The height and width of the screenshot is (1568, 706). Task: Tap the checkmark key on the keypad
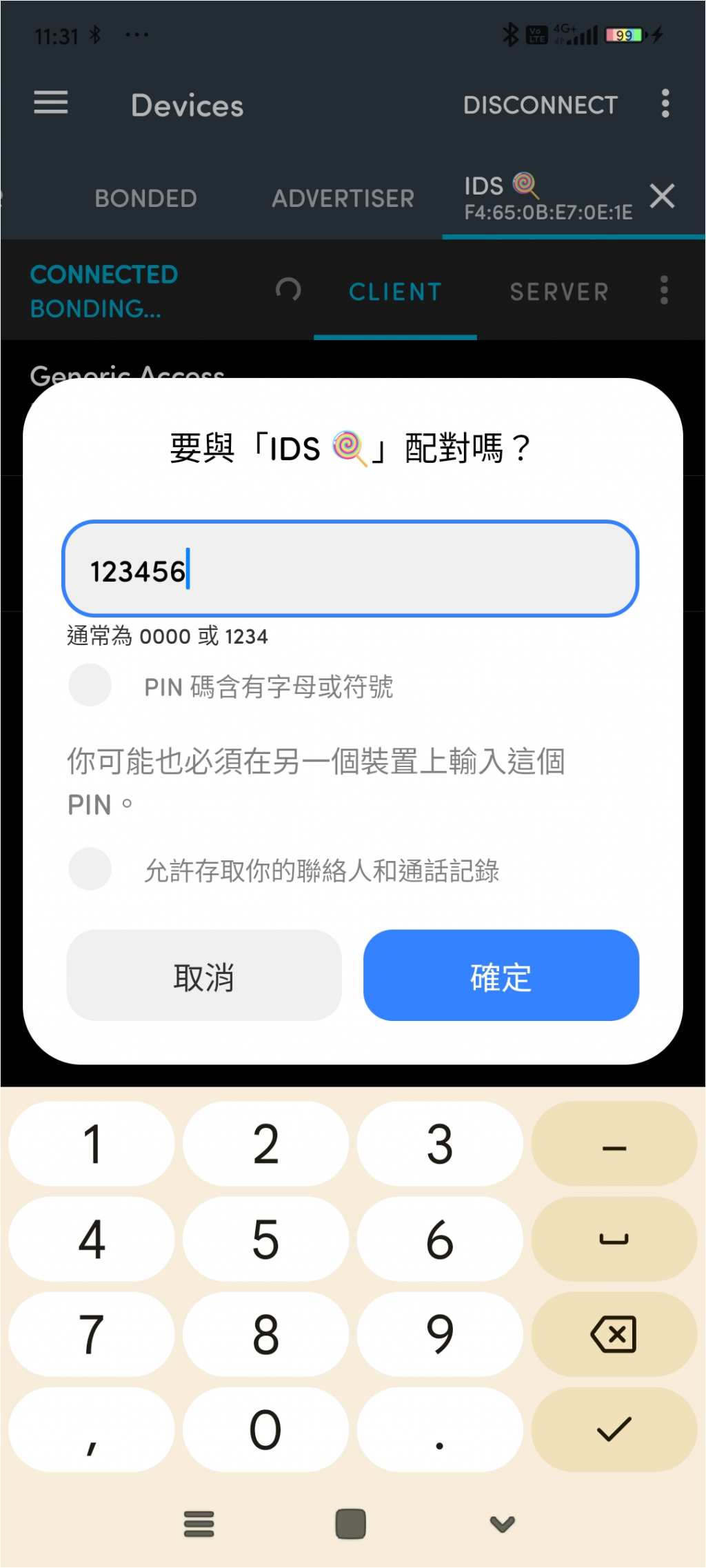click(x=614, y=1429)
